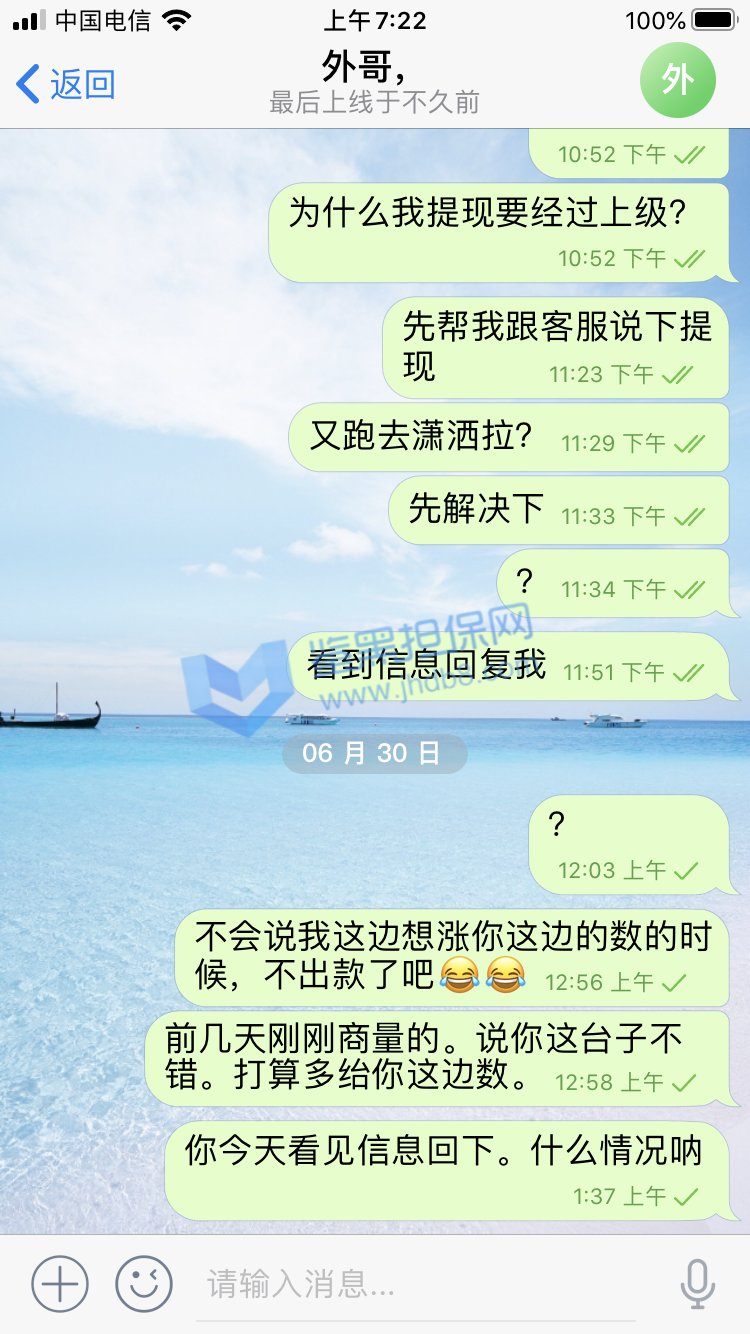Start voice message with microphone icon
The width and height of the screenshot is (750, 1334).
tap(697, 1284)
